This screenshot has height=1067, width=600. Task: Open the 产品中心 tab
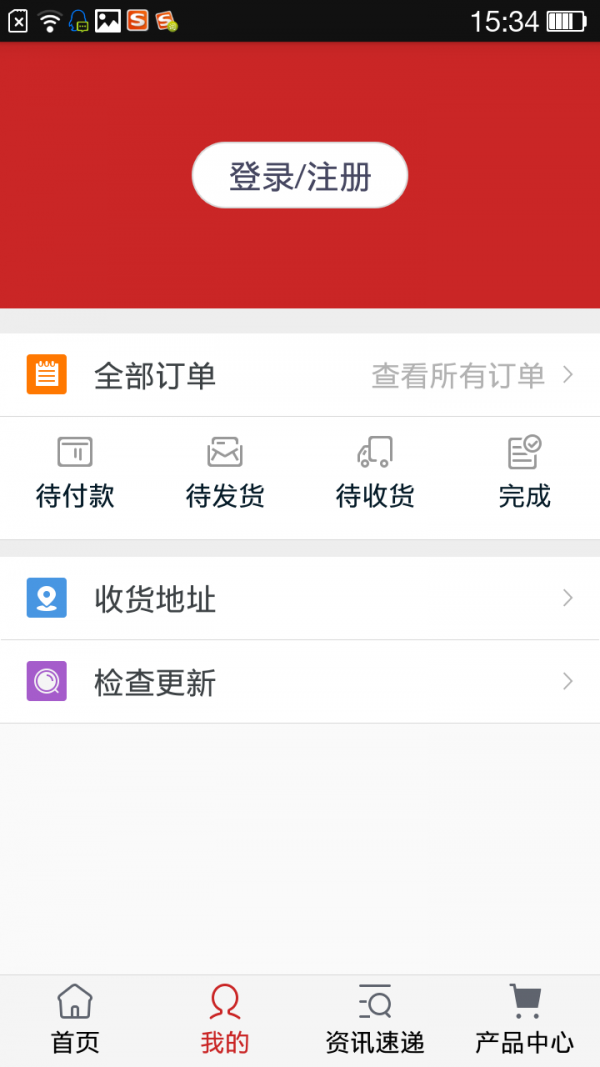point(524,1019)
